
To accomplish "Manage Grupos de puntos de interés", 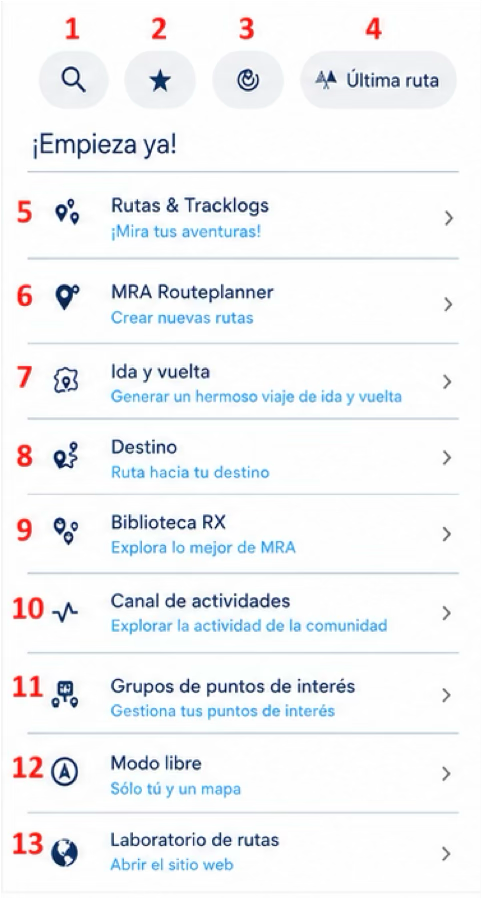I will [243, 693].
